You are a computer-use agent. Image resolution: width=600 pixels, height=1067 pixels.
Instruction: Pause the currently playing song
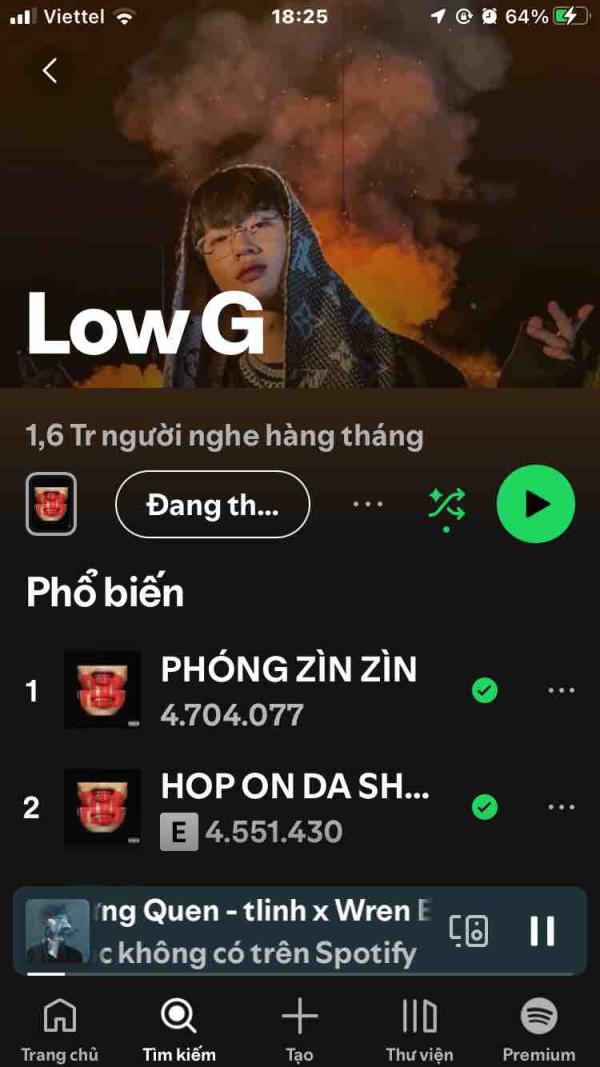tap(542, 931)
